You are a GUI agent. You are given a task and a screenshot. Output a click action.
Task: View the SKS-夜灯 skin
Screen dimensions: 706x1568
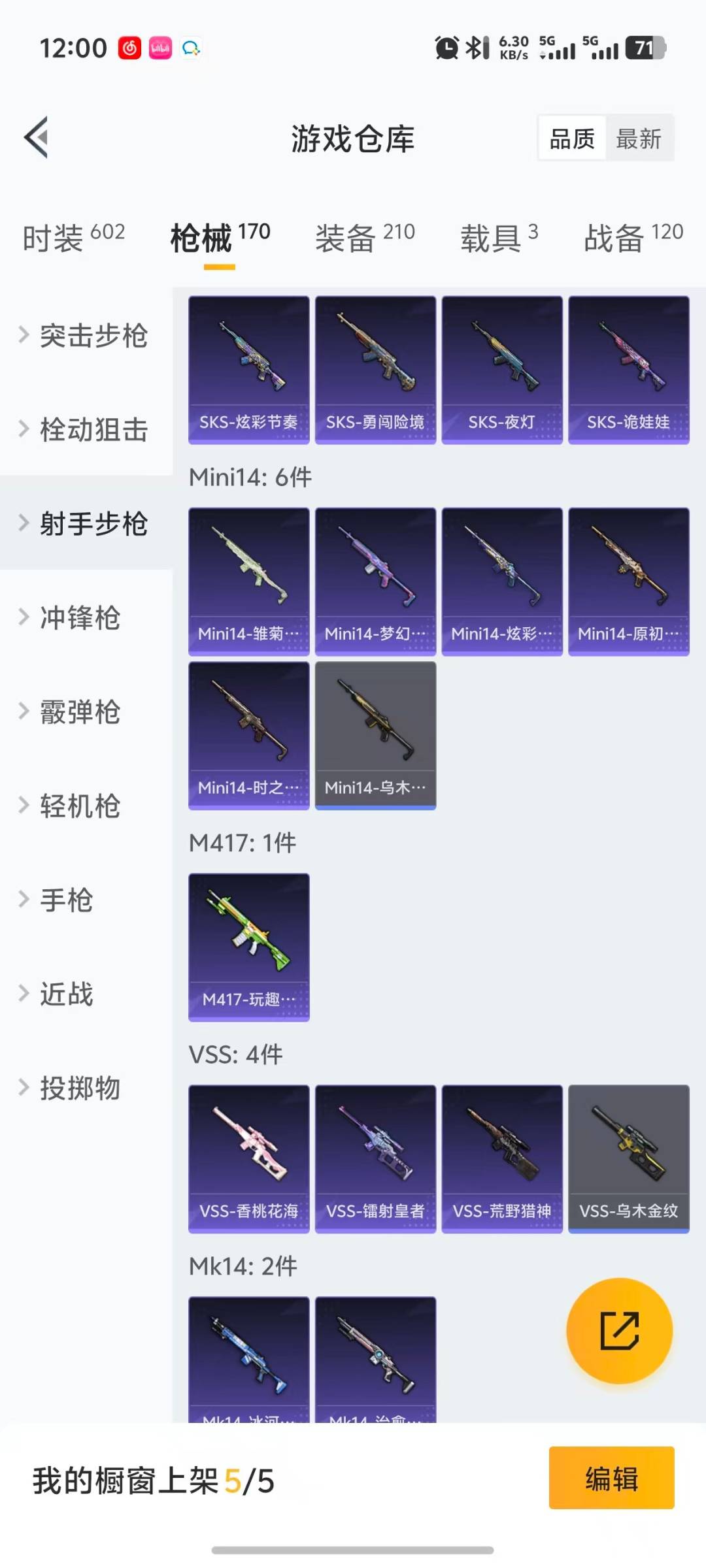(502, 370)
